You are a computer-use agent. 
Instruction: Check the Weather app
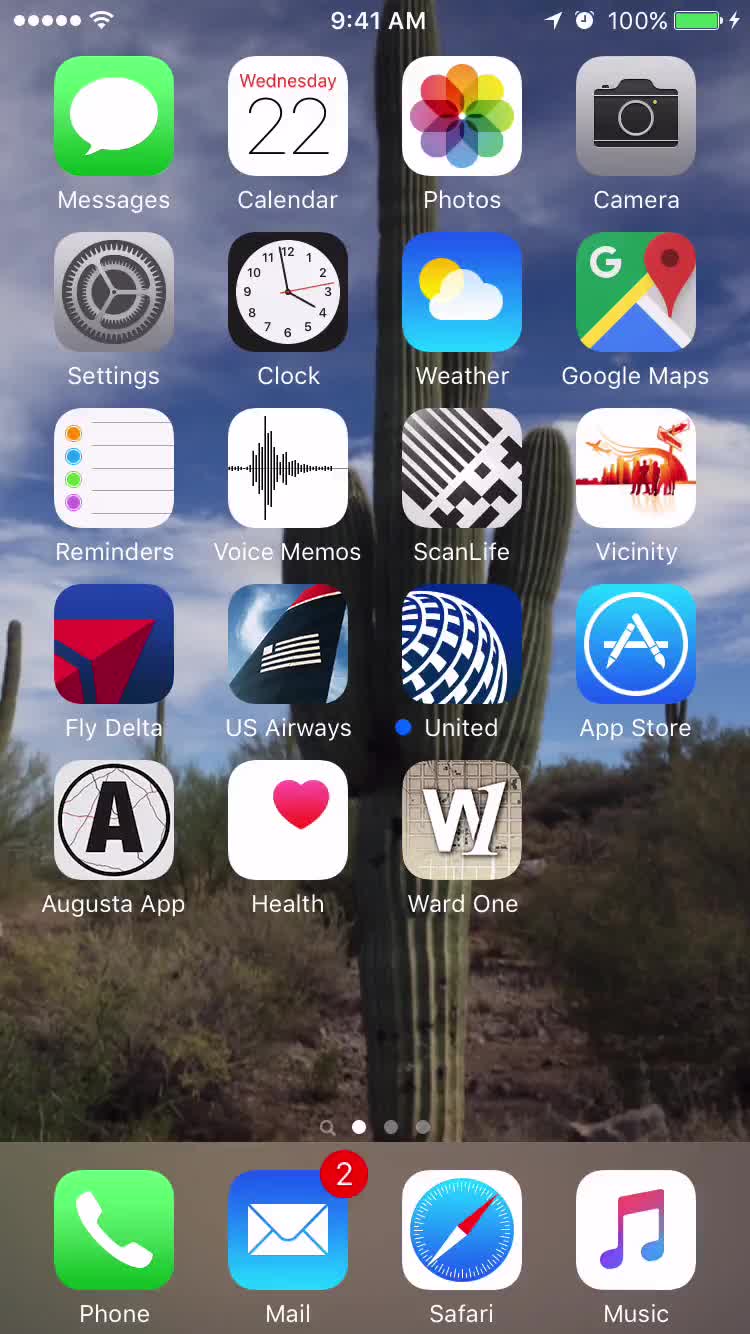[x=462, y=293]
